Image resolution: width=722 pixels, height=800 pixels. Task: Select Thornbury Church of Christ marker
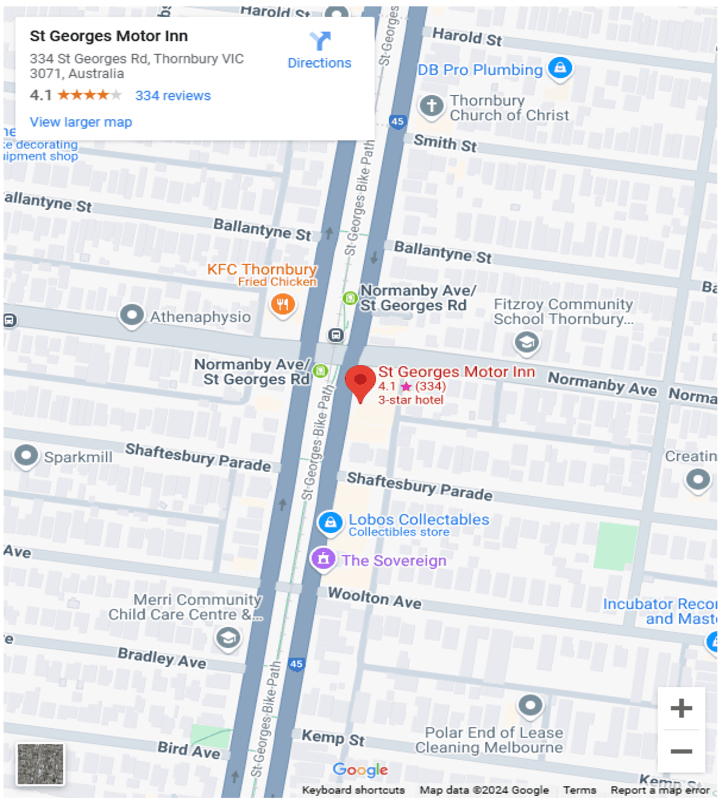(431, 105)
